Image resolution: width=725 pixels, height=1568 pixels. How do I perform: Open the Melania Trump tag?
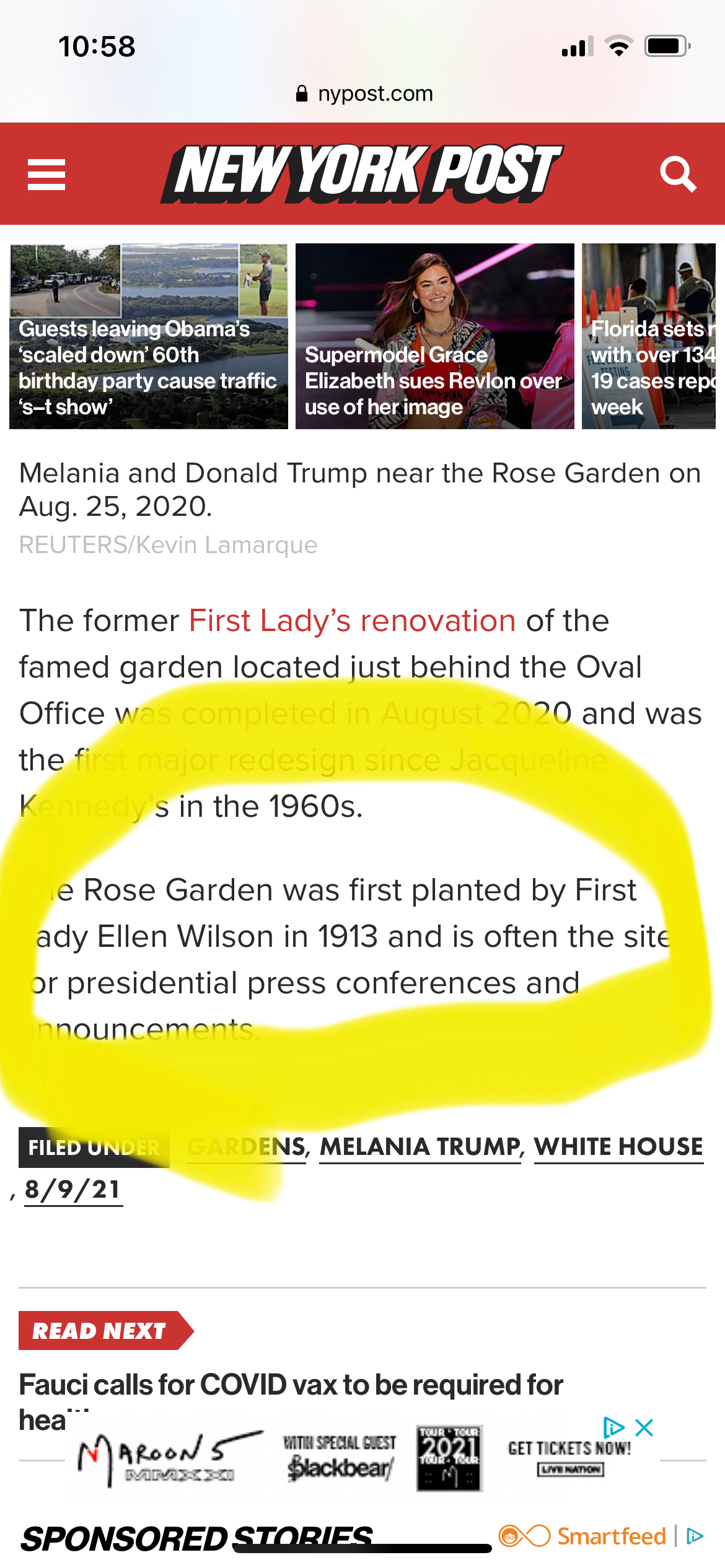[421, 1147]
